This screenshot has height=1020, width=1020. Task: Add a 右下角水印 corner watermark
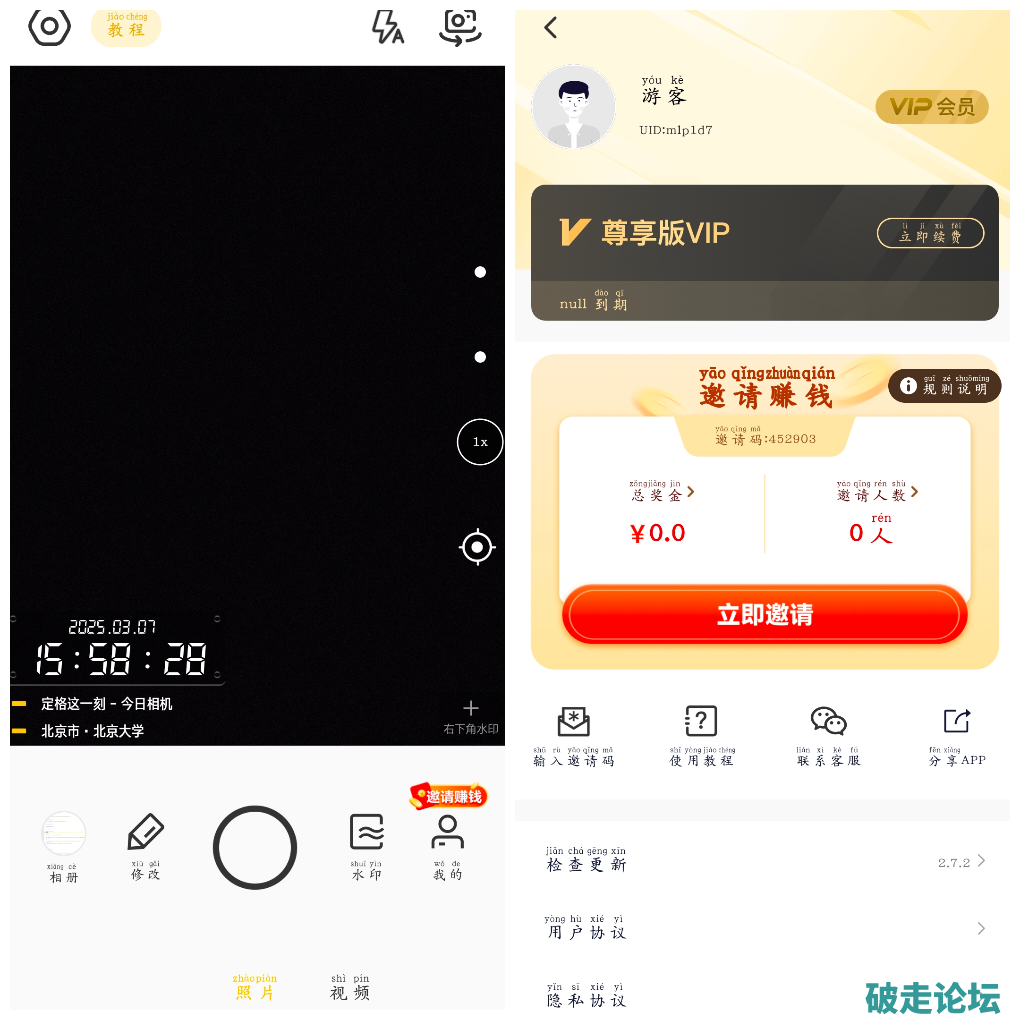[x=471, y=715]
